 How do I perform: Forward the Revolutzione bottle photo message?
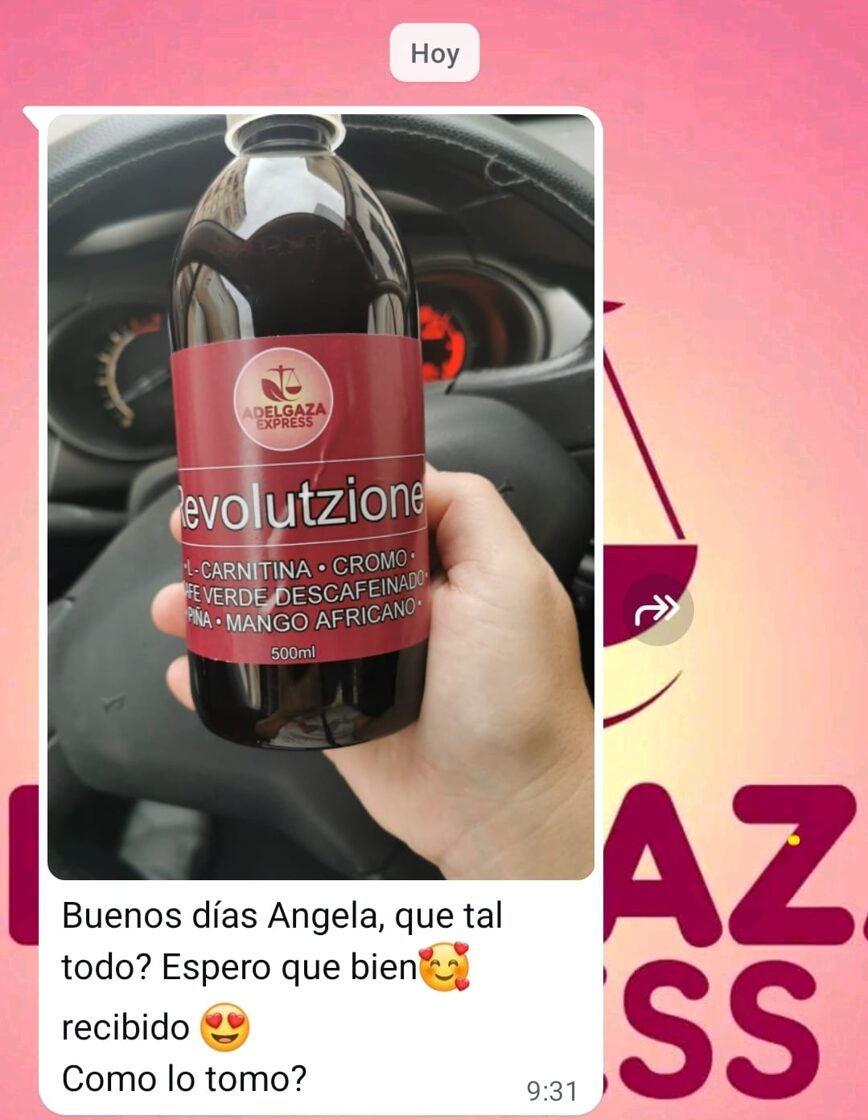[657, 609]
